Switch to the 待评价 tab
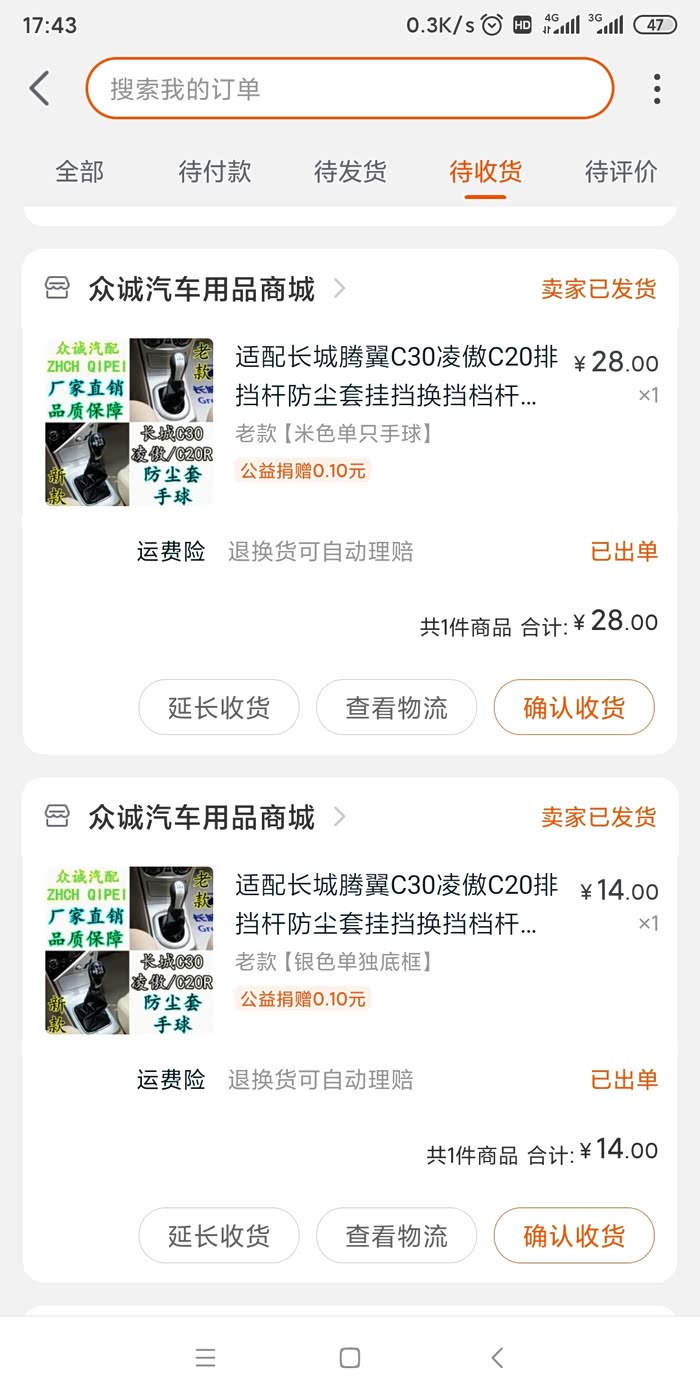 (x=621, y=172)
